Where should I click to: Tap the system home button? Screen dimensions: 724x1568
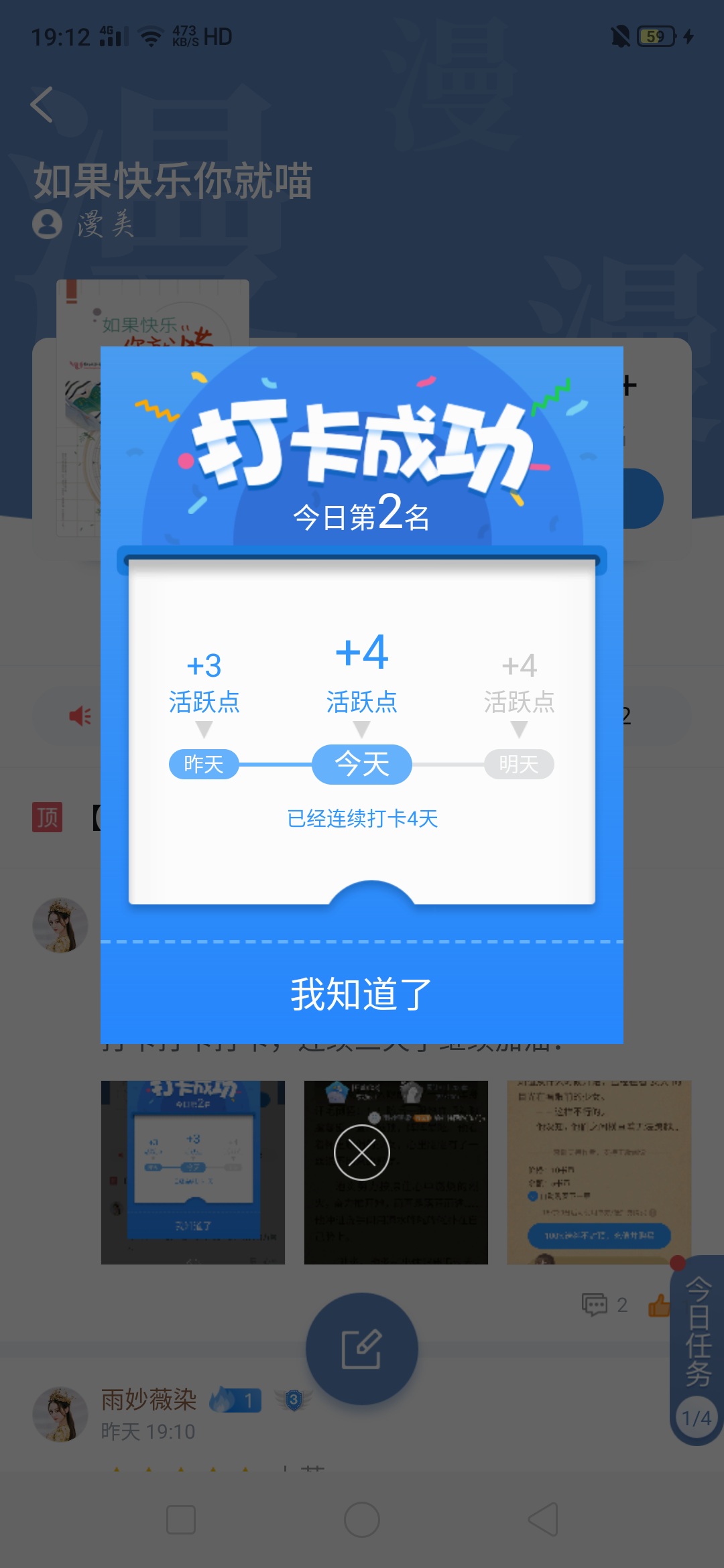[362, 1520]
